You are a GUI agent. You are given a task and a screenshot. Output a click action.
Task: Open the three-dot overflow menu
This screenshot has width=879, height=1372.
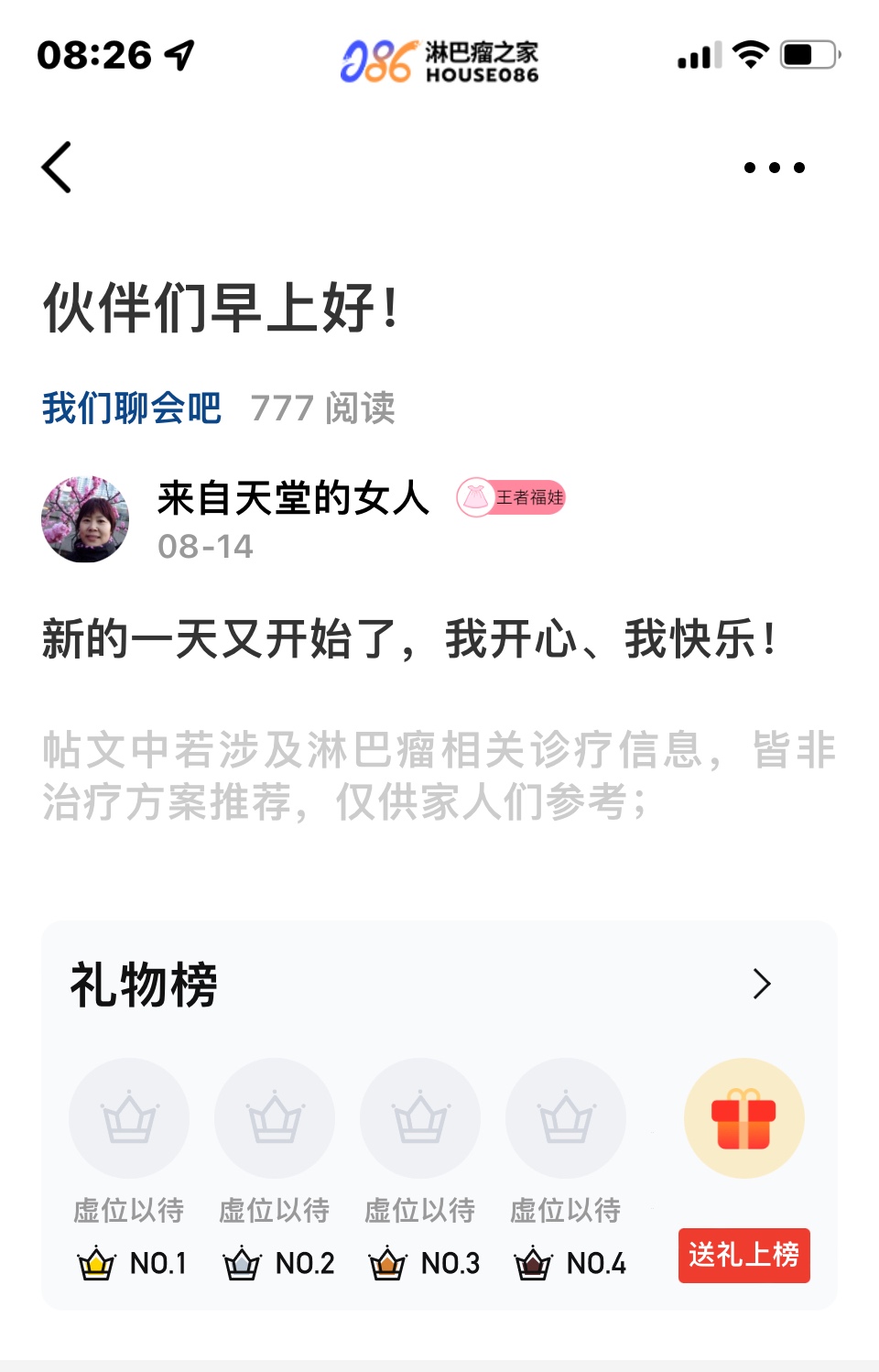[774, 168]
